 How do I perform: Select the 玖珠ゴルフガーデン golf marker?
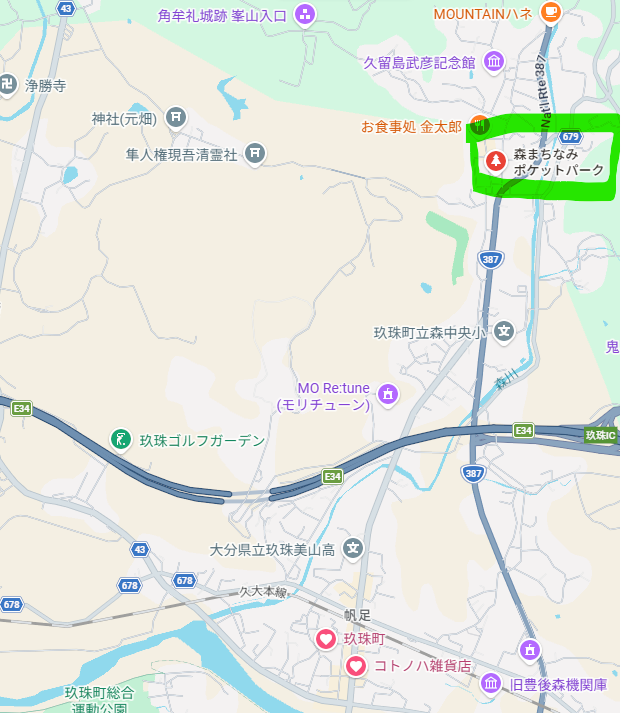[x=121, y=440]
